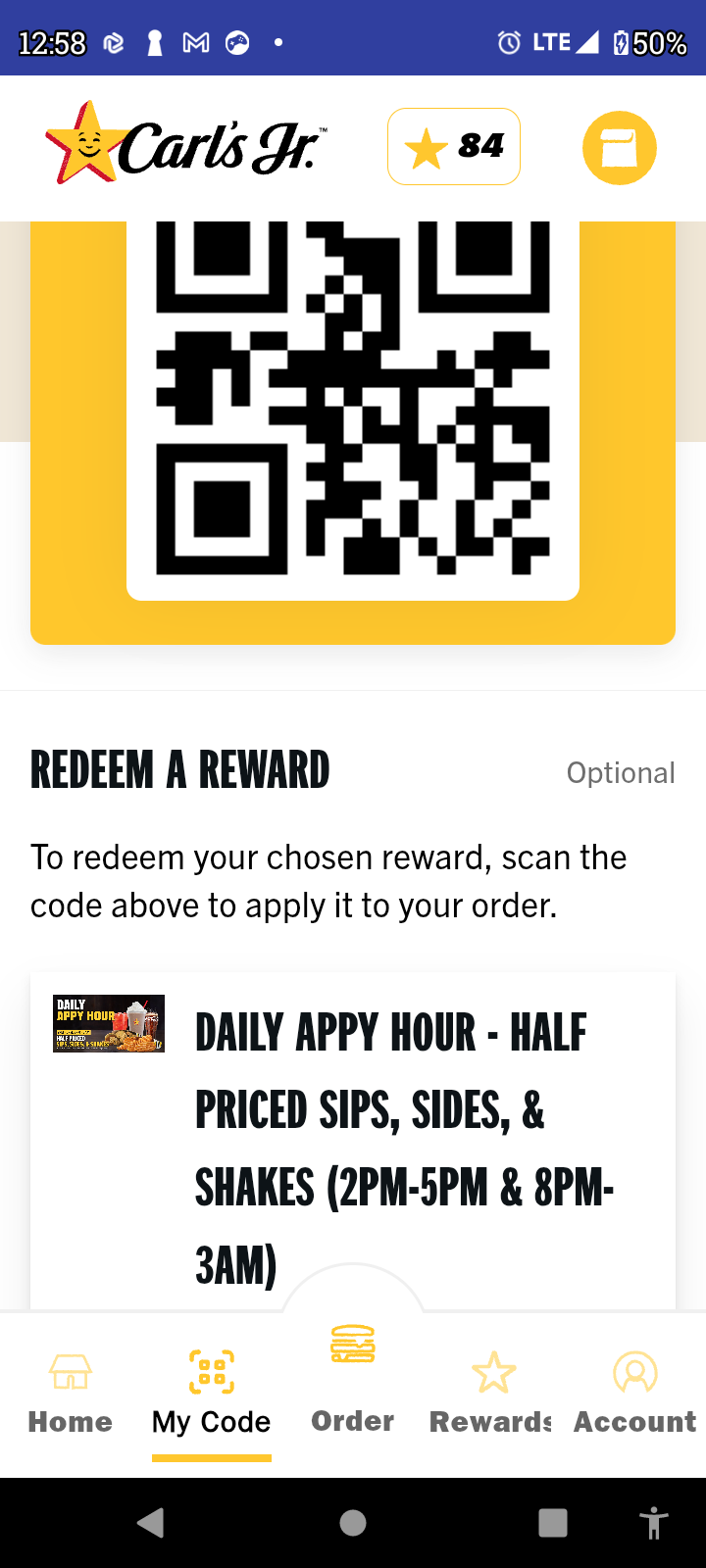Tap the Carl's Jr. logo in header
Viewport: 706px width, 1568px height.
point(184,145)
